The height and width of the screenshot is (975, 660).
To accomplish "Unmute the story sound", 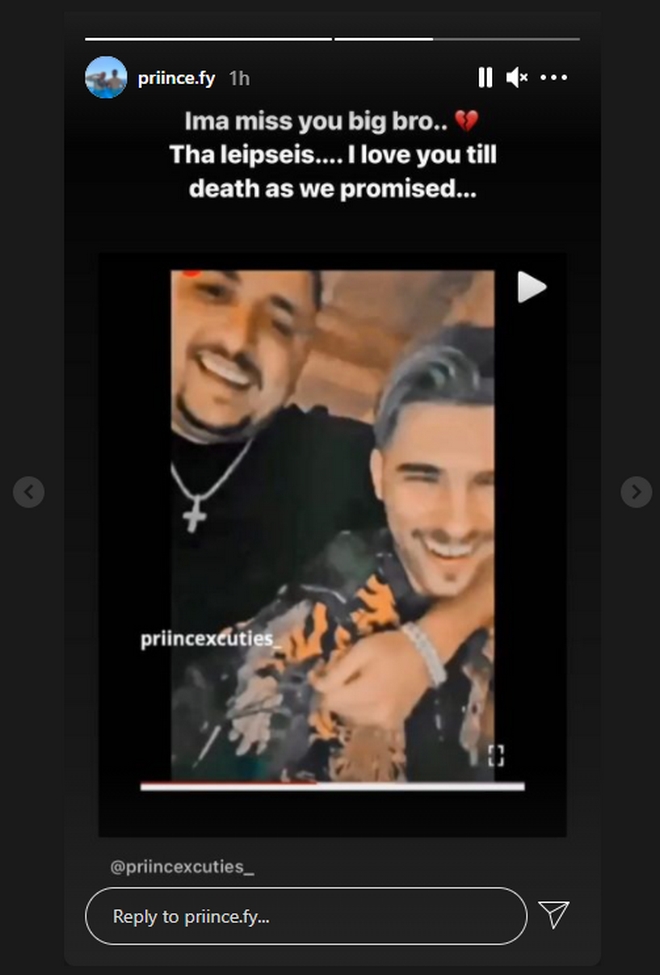I will [517, 77].
